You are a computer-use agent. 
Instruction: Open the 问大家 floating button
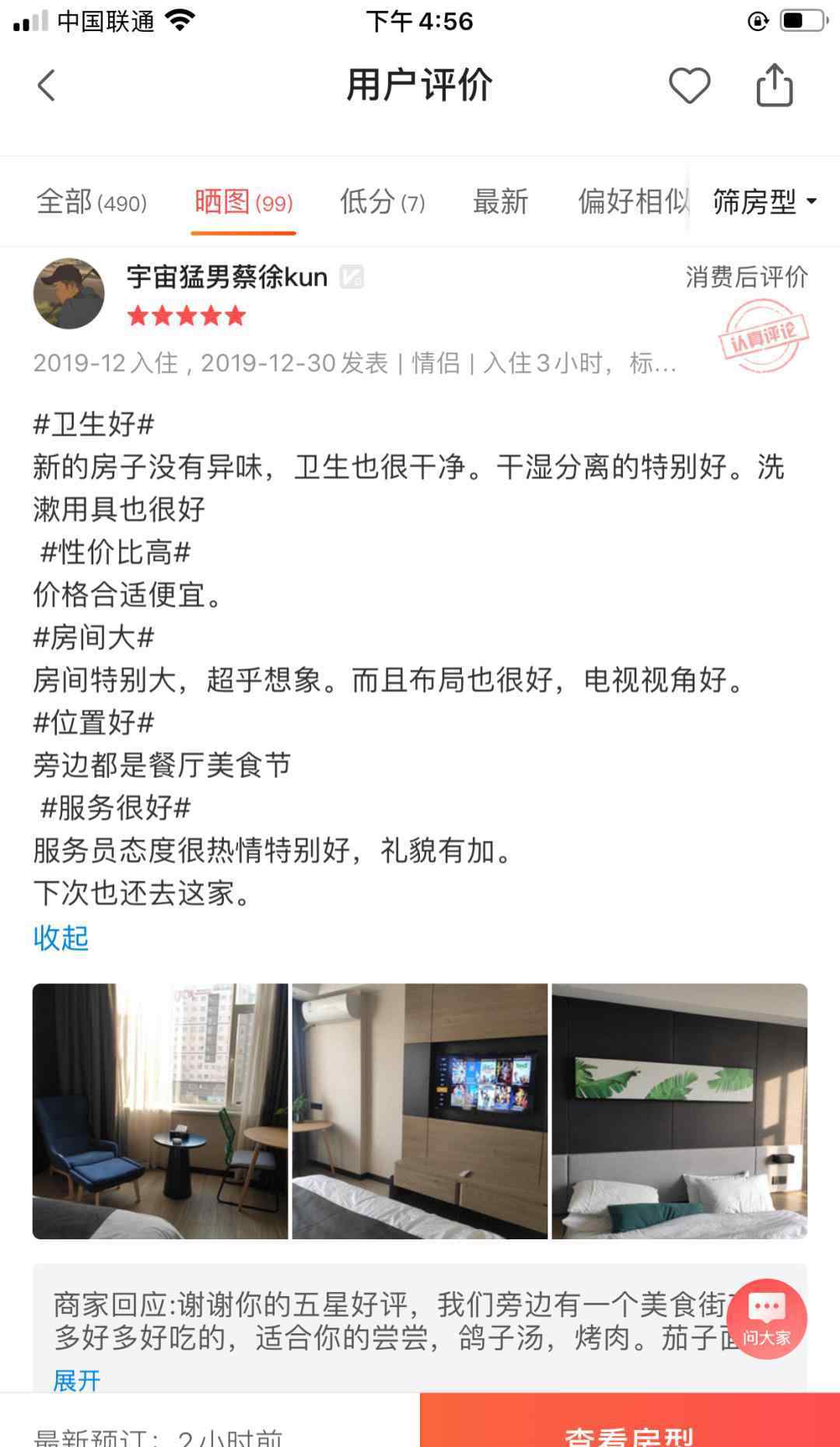767,1319
